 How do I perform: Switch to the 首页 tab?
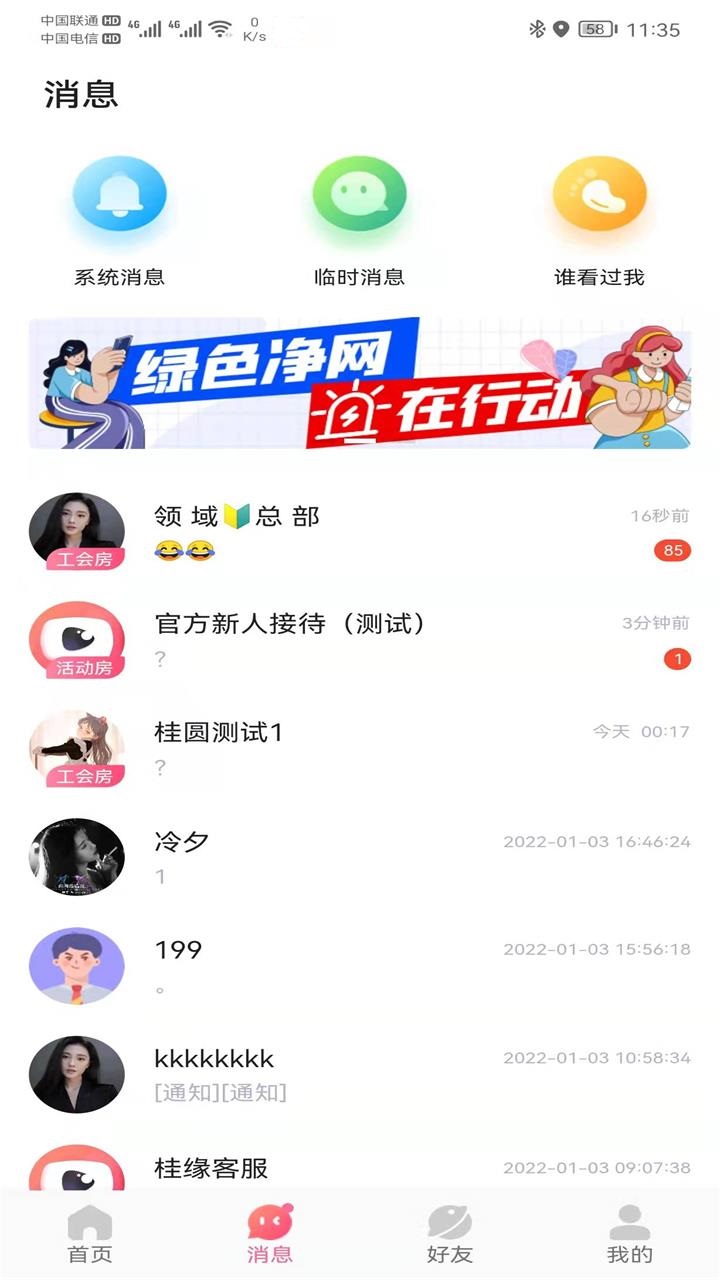click(x=90, y=1235)
